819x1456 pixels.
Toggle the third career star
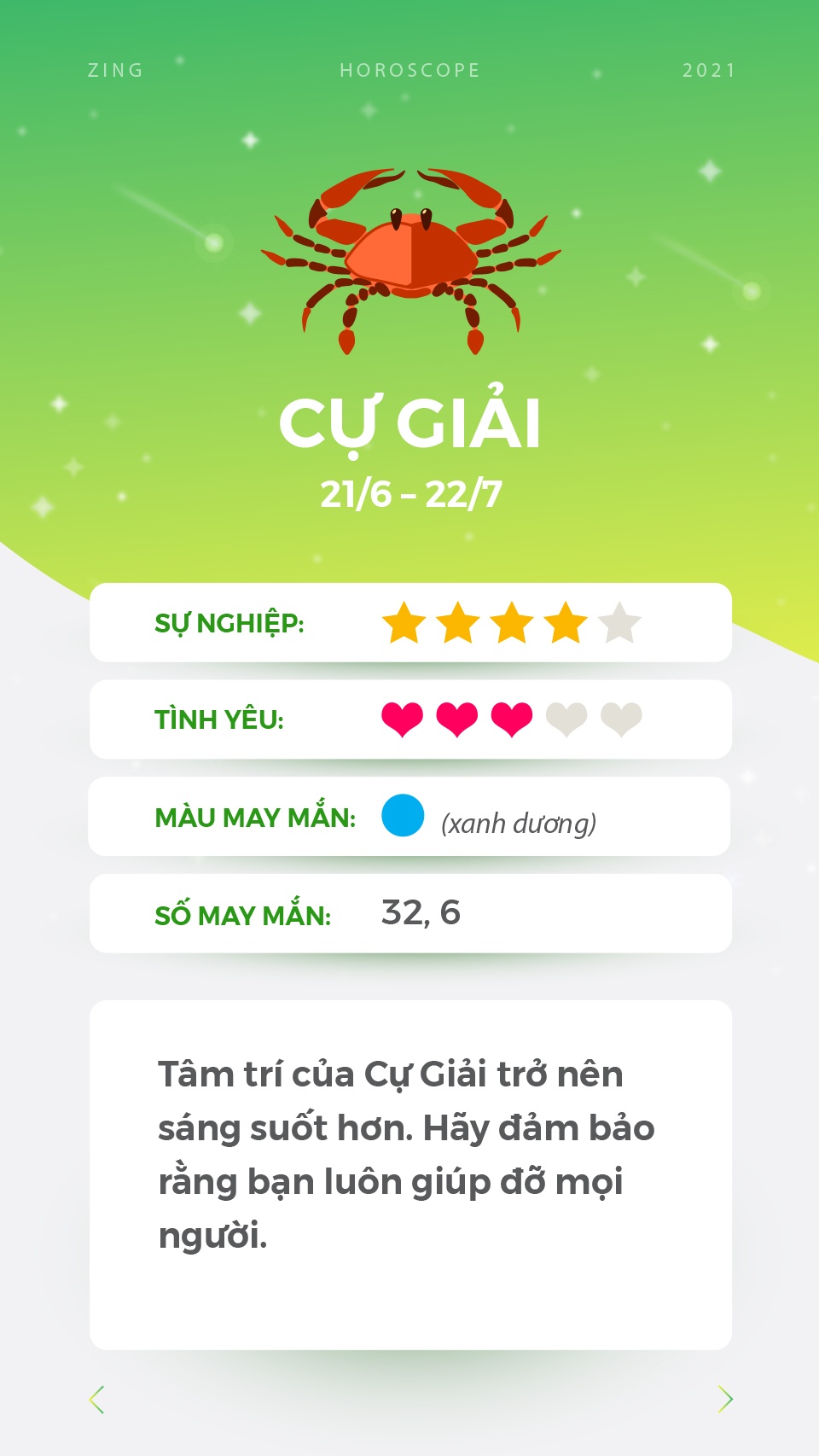click(511, 622)
